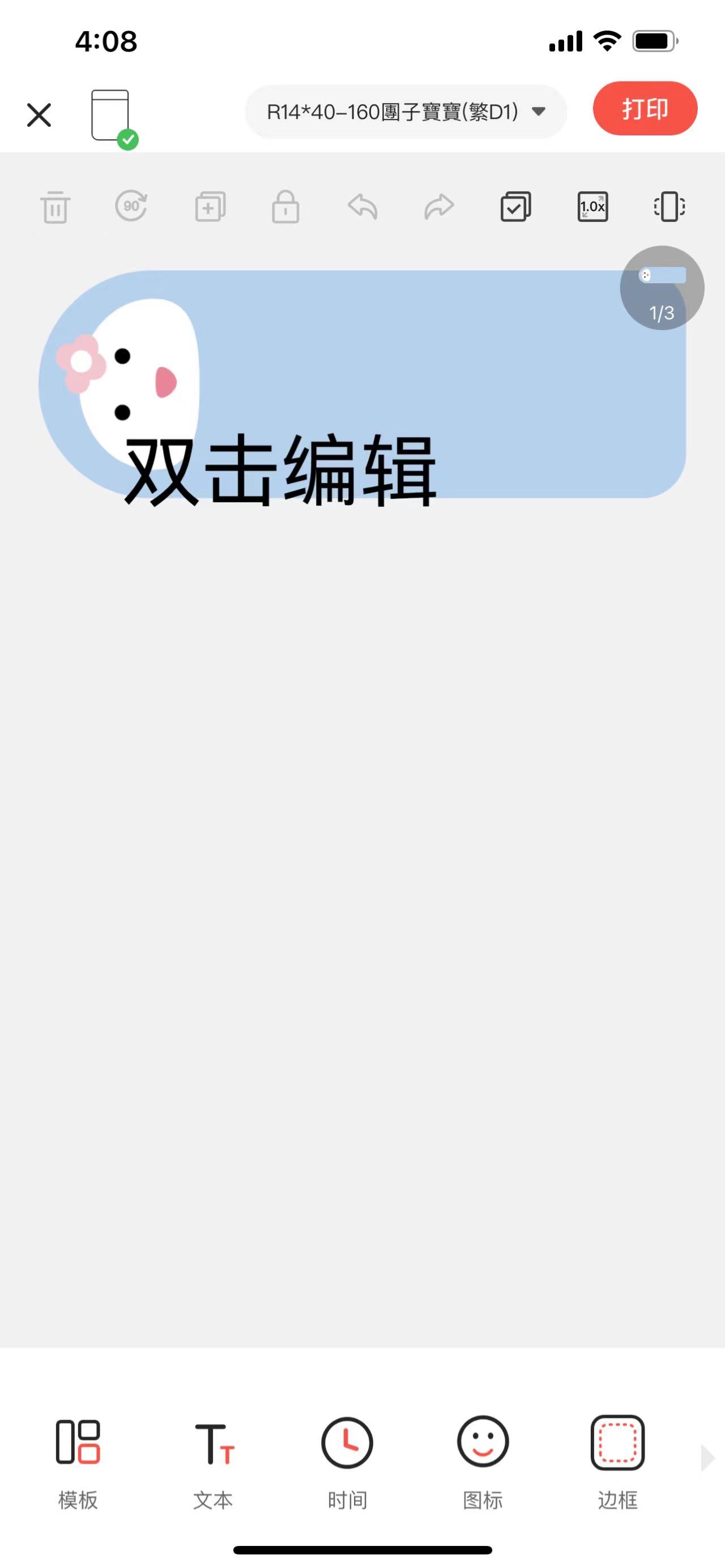
Task: Select the 双击编辑 text element
Action: (280, 470)
